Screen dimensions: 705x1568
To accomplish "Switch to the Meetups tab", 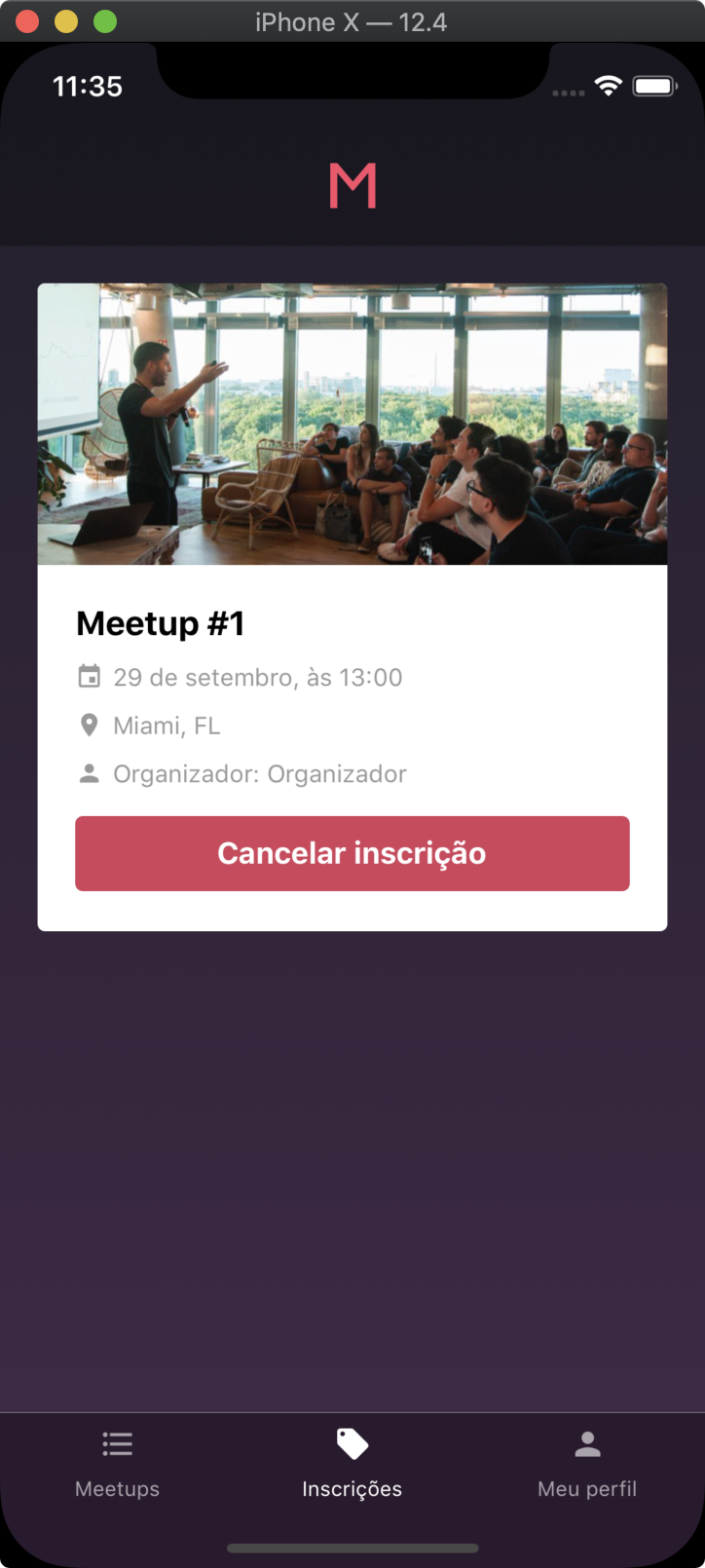I will tap(117, 1464).
